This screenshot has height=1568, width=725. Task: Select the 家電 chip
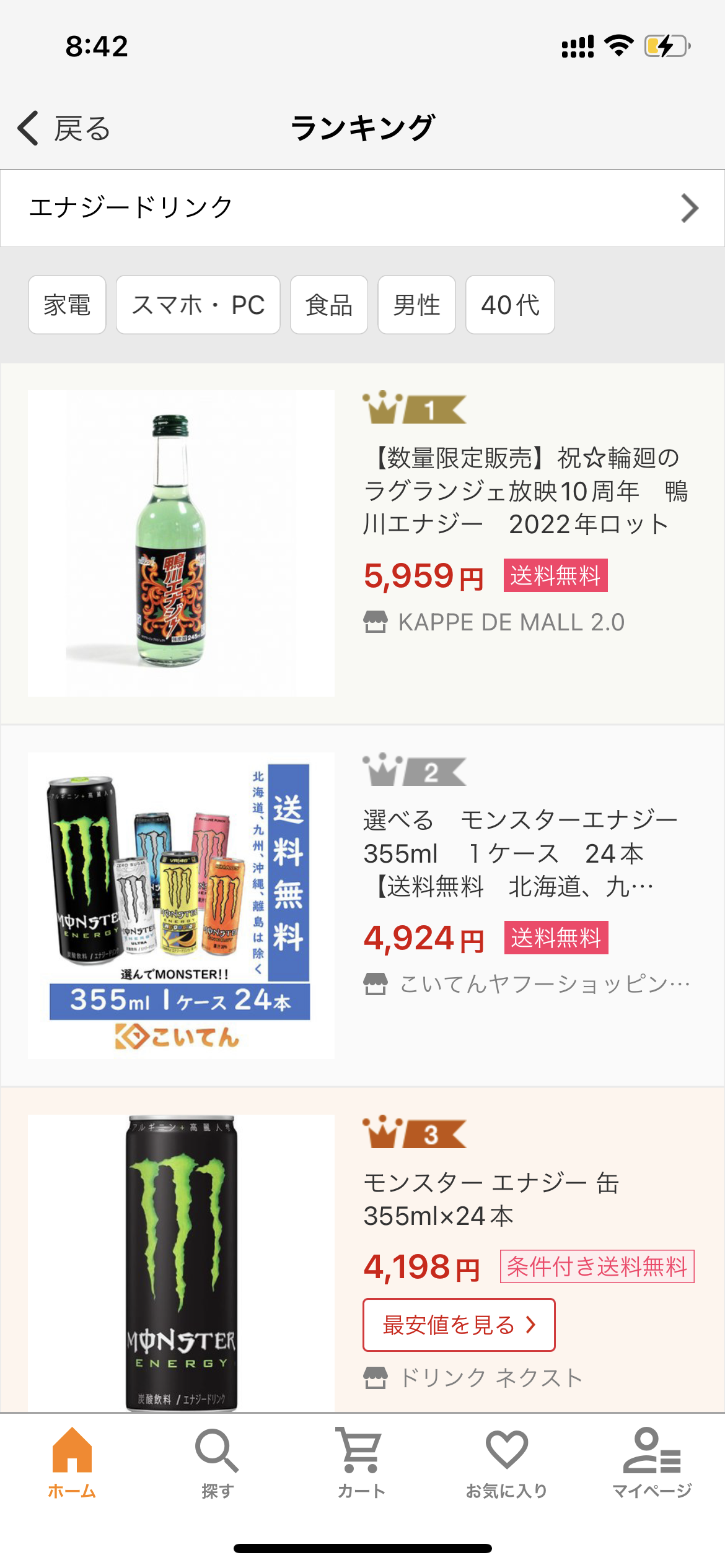point(67,305)
